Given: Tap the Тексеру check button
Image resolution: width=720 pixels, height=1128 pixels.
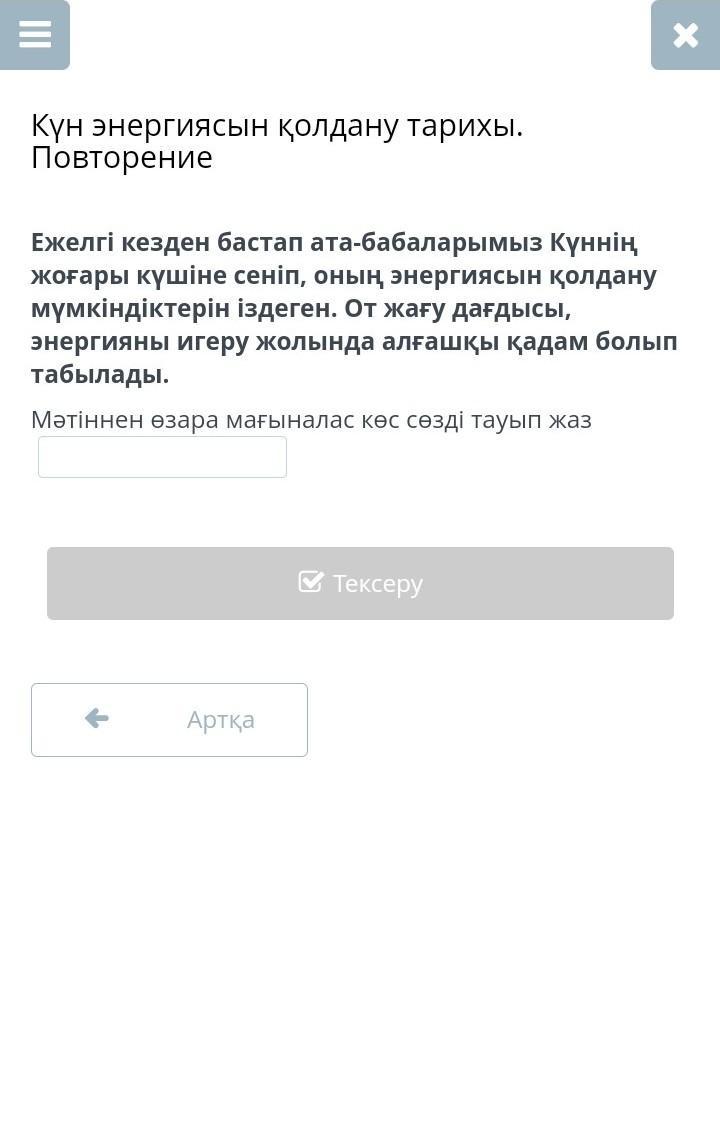Looking at the screenshot, I should point(360,583).
